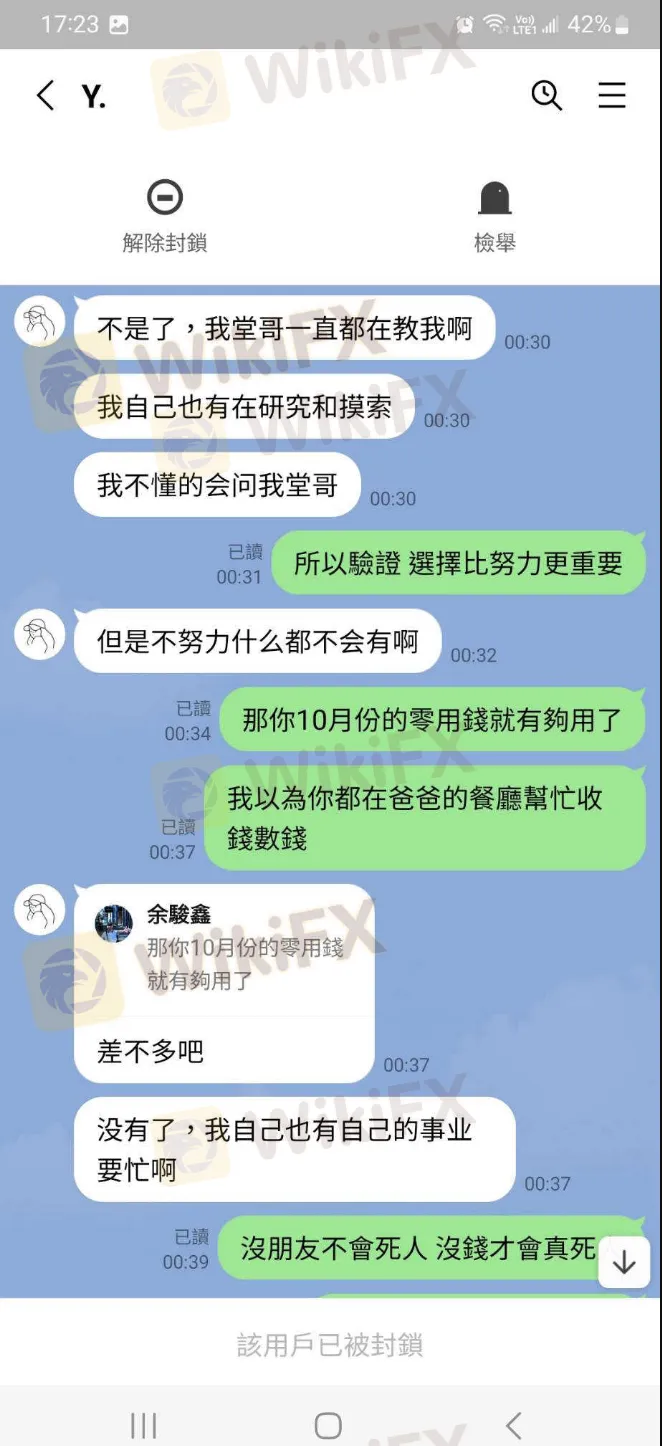Open the chat menu
The height and width of the screenshot is (1446, 662).
point(612,96)
